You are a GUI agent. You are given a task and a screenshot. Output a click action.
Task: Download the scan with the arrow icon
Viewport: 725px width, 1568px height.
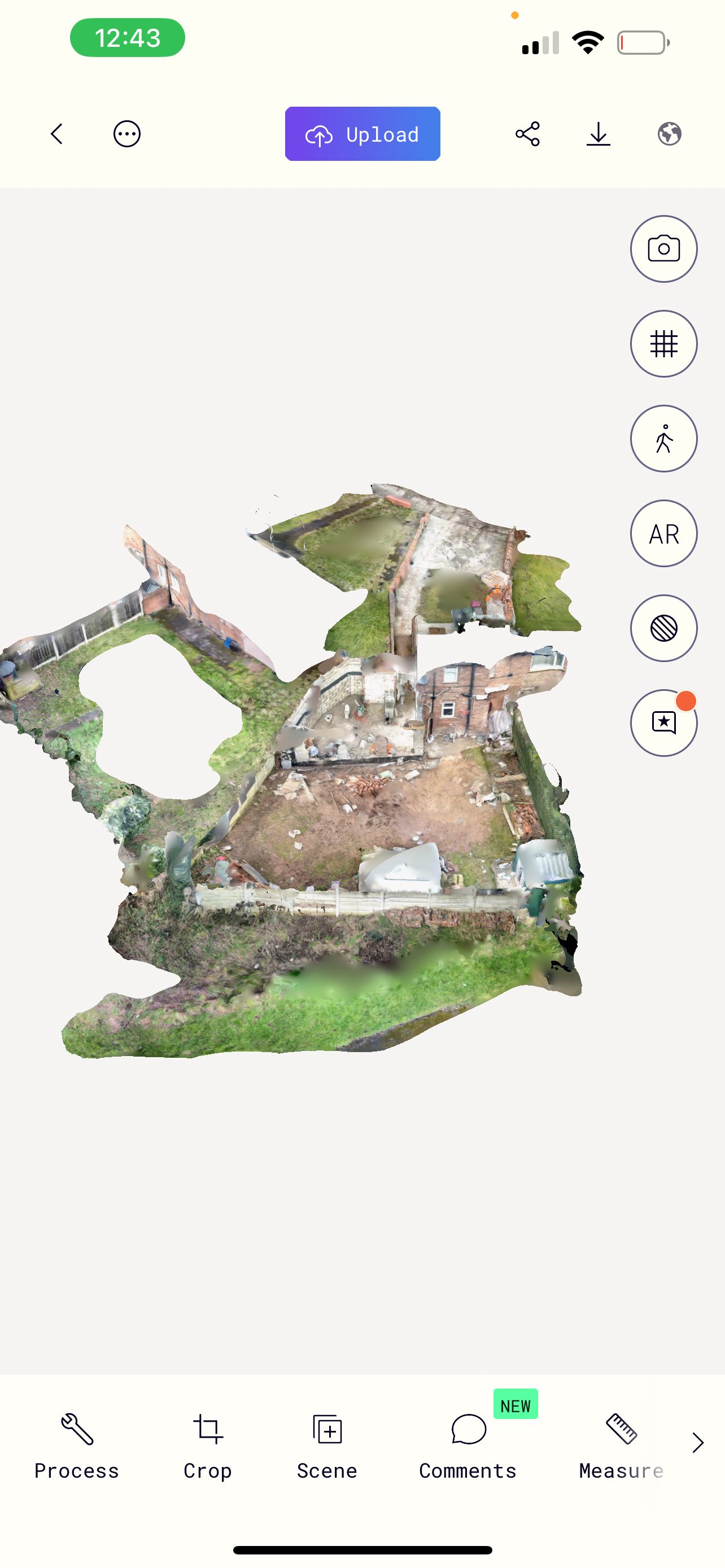(x=598, y=134)
